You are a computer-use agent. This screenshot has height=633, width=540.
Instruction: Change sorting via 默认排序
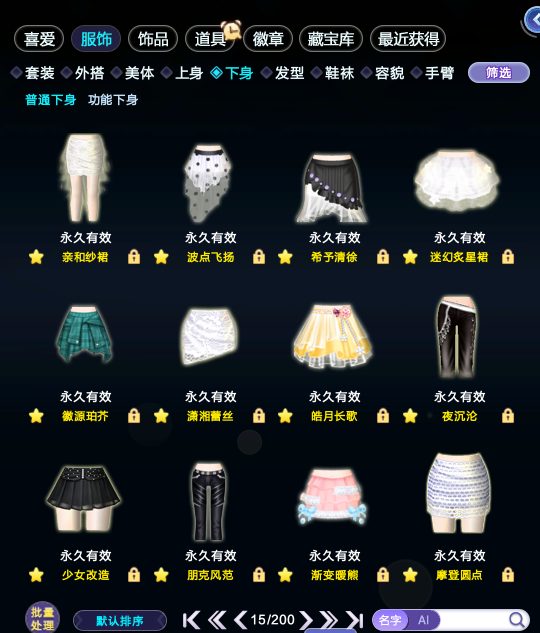[x=120, y=620]
